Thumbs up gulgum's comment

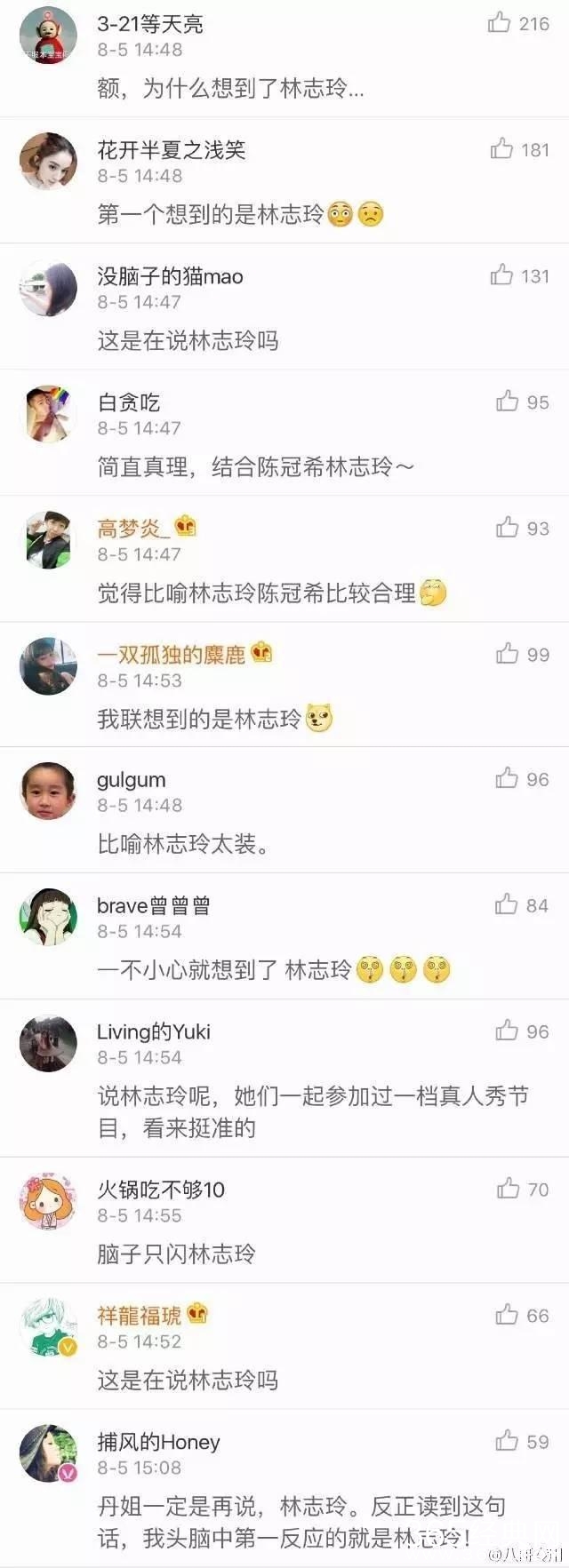(x=508, y=779)
